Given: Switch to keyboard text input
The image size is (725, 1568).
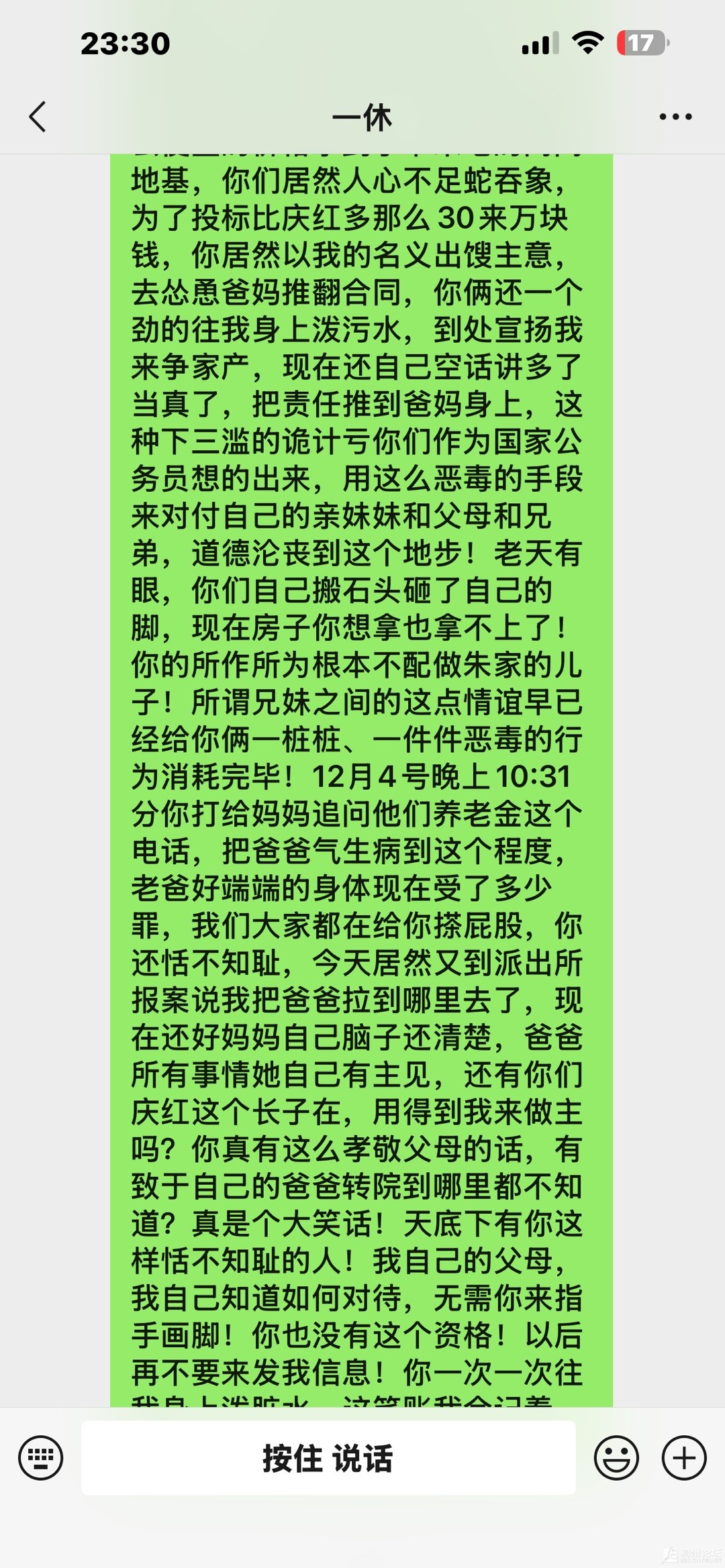Looking at the screenshot, I should pos(41,1458).
